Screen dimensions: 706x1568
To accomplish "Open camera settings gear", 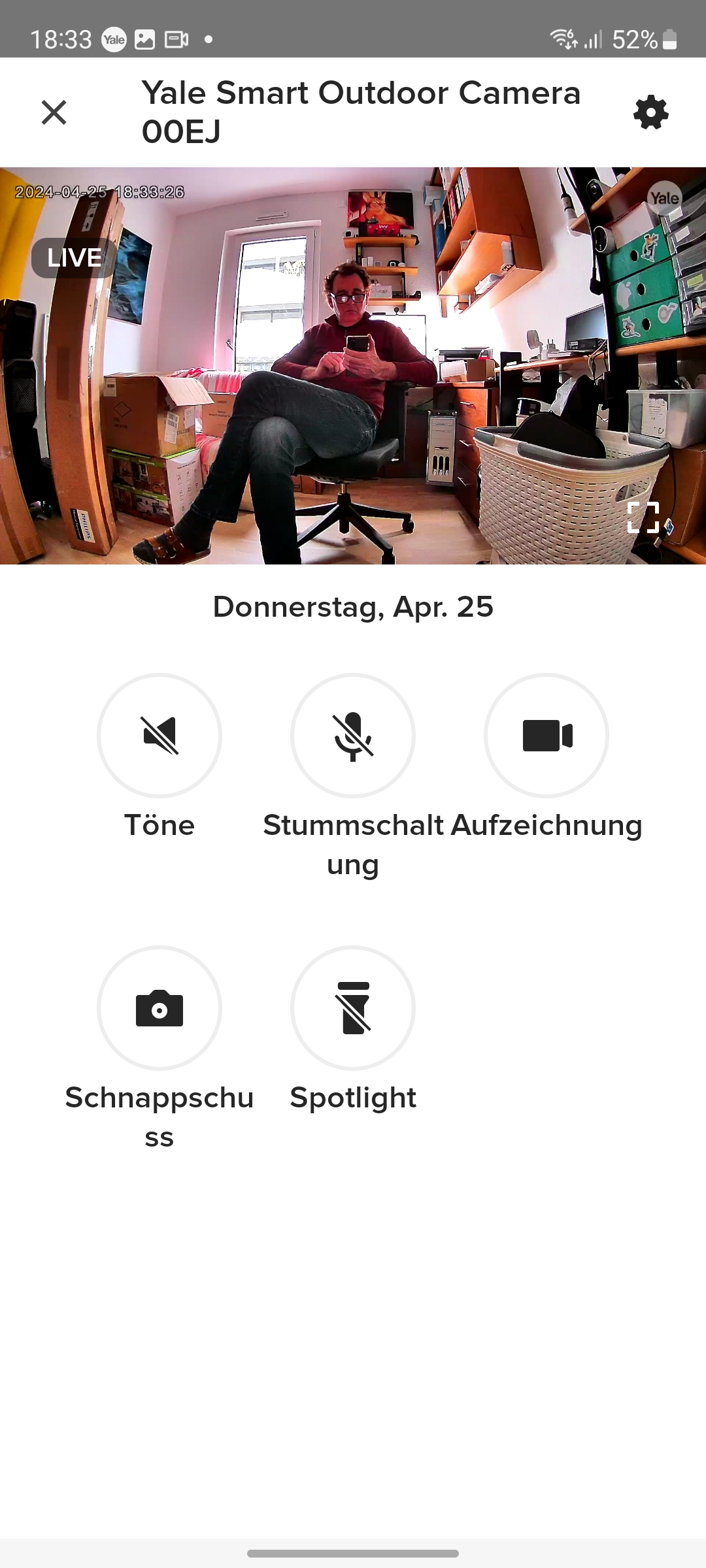I will pyautogui.click(x=651, y=112).
